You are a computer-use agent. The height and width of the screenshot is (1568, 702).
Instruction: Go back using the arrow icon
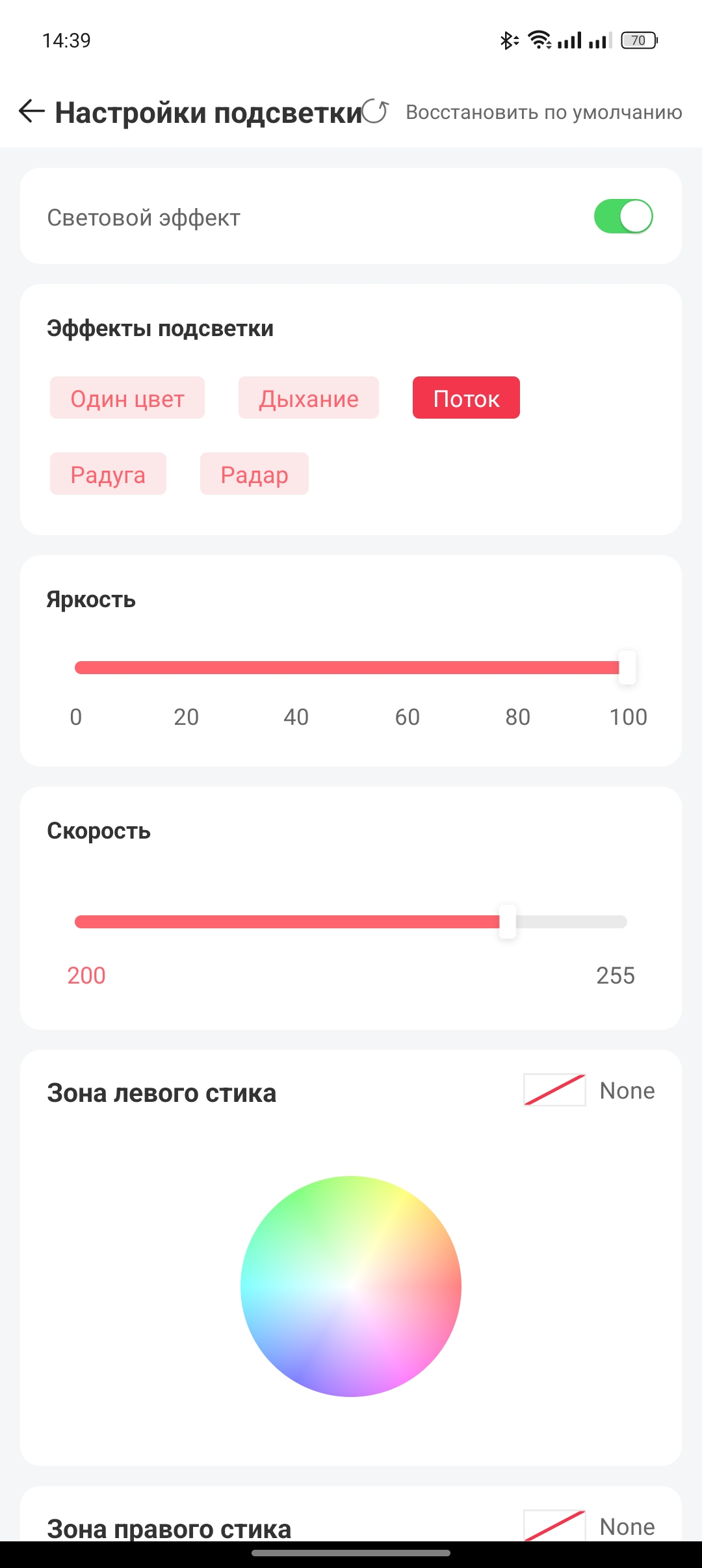[31, 111]
